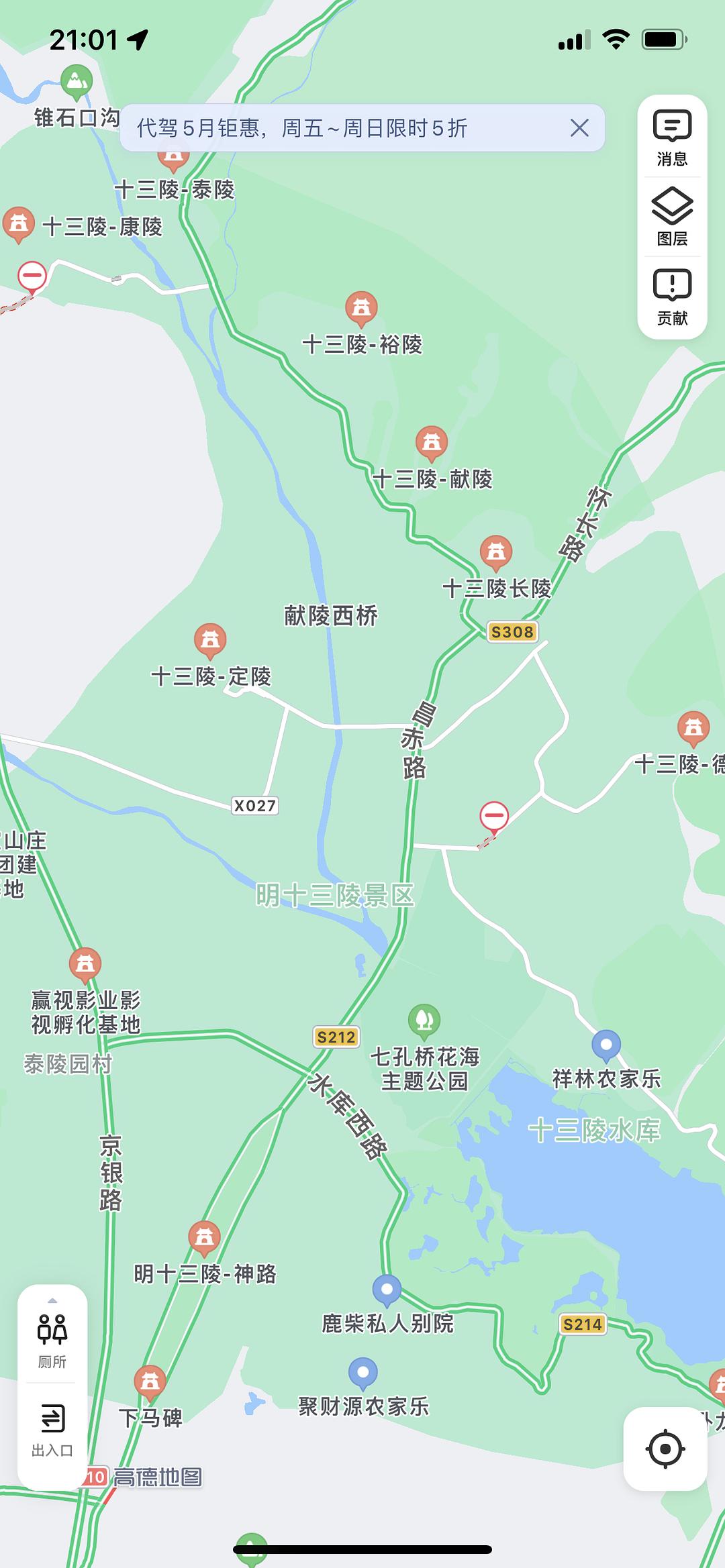Viewport: 725px width, 1568px height.
Task: Dismiss the 代驾 promotion banner
Action: (577, 127)
